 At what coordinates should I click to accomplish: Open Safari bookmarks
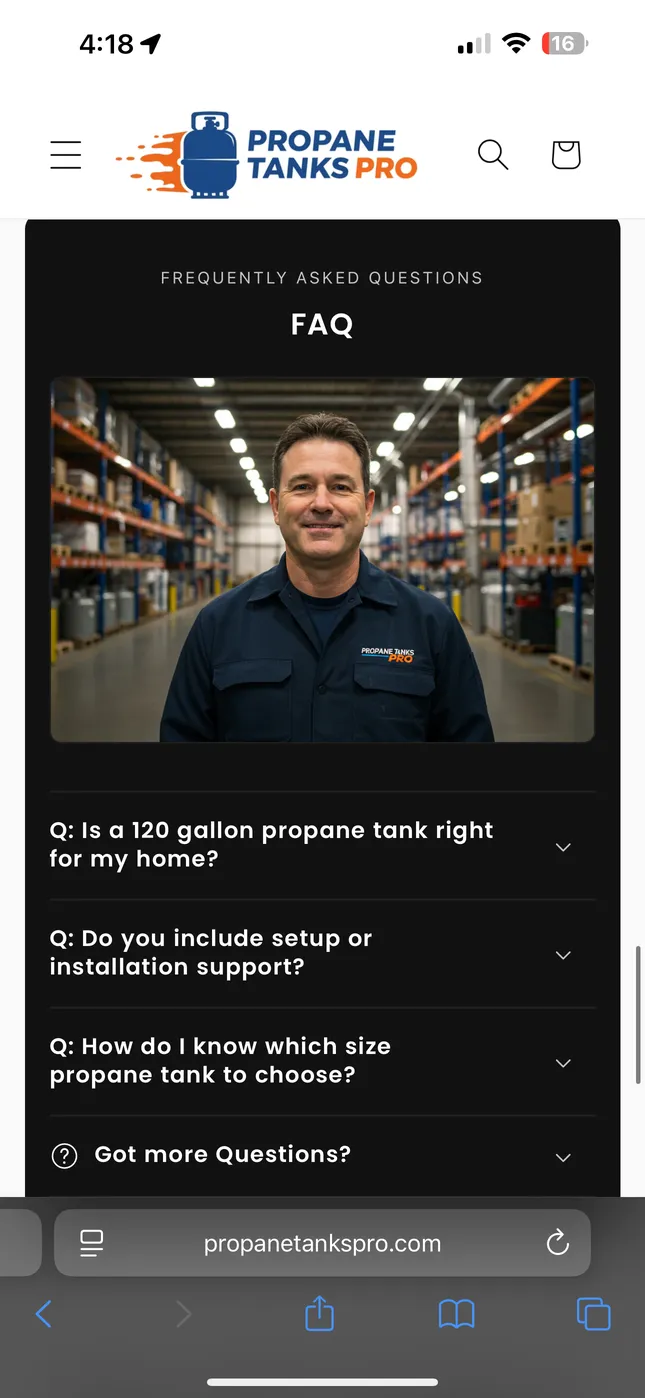click(x=456, y=1314)
